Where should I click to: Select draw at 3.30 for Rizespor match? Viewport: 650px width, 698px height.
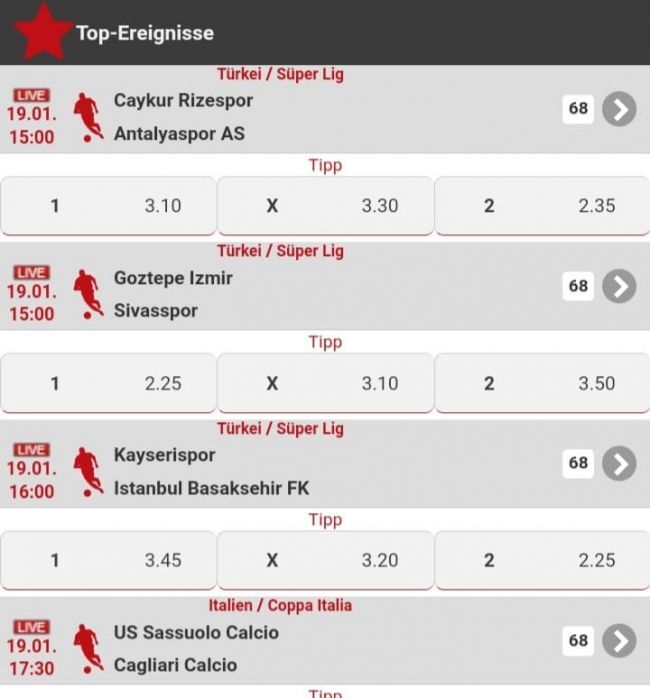point(325,206)
